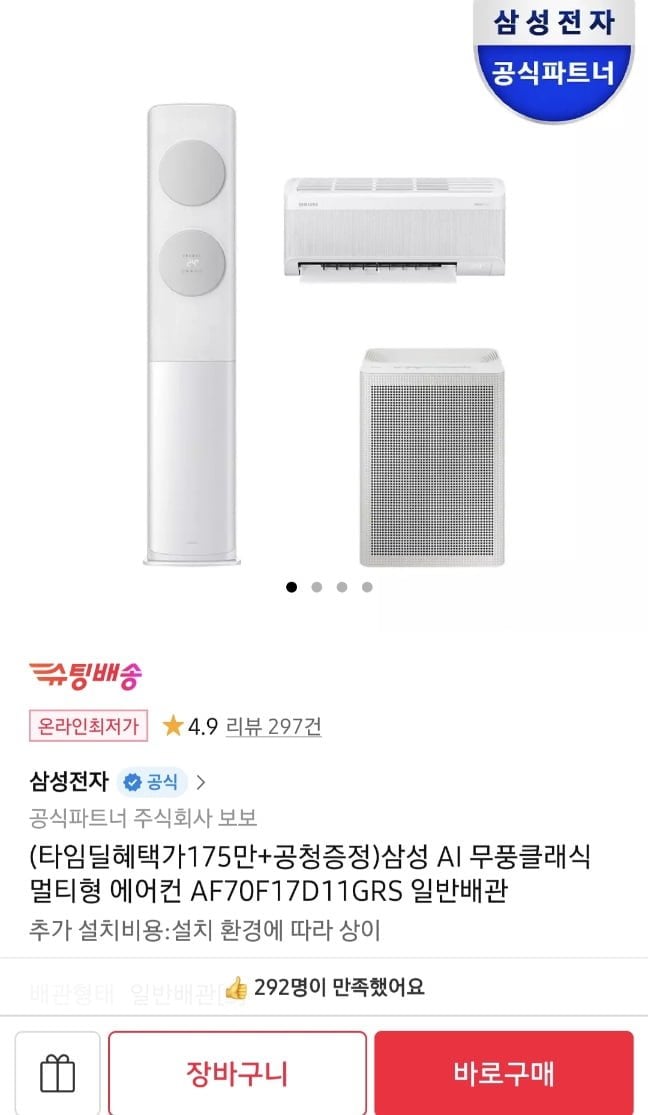The height and width of the screenshot is (1115, 648).
Task: Send this product as a gift
Action: tap(57, 1074)
